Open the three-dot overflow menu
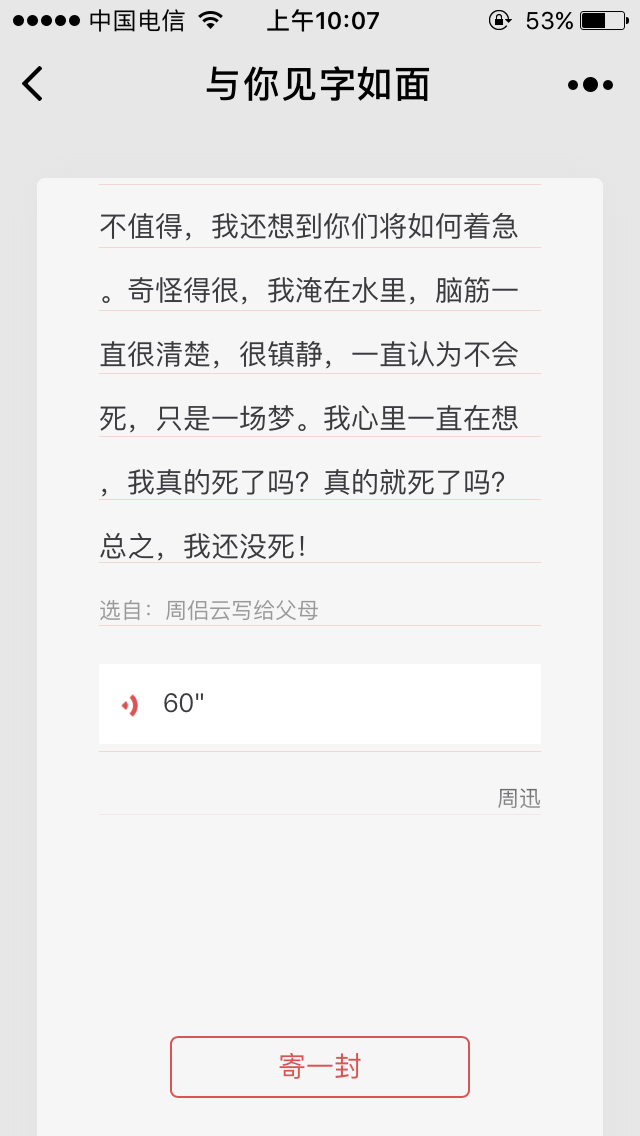640x1136 pixels. pos(590,85)
